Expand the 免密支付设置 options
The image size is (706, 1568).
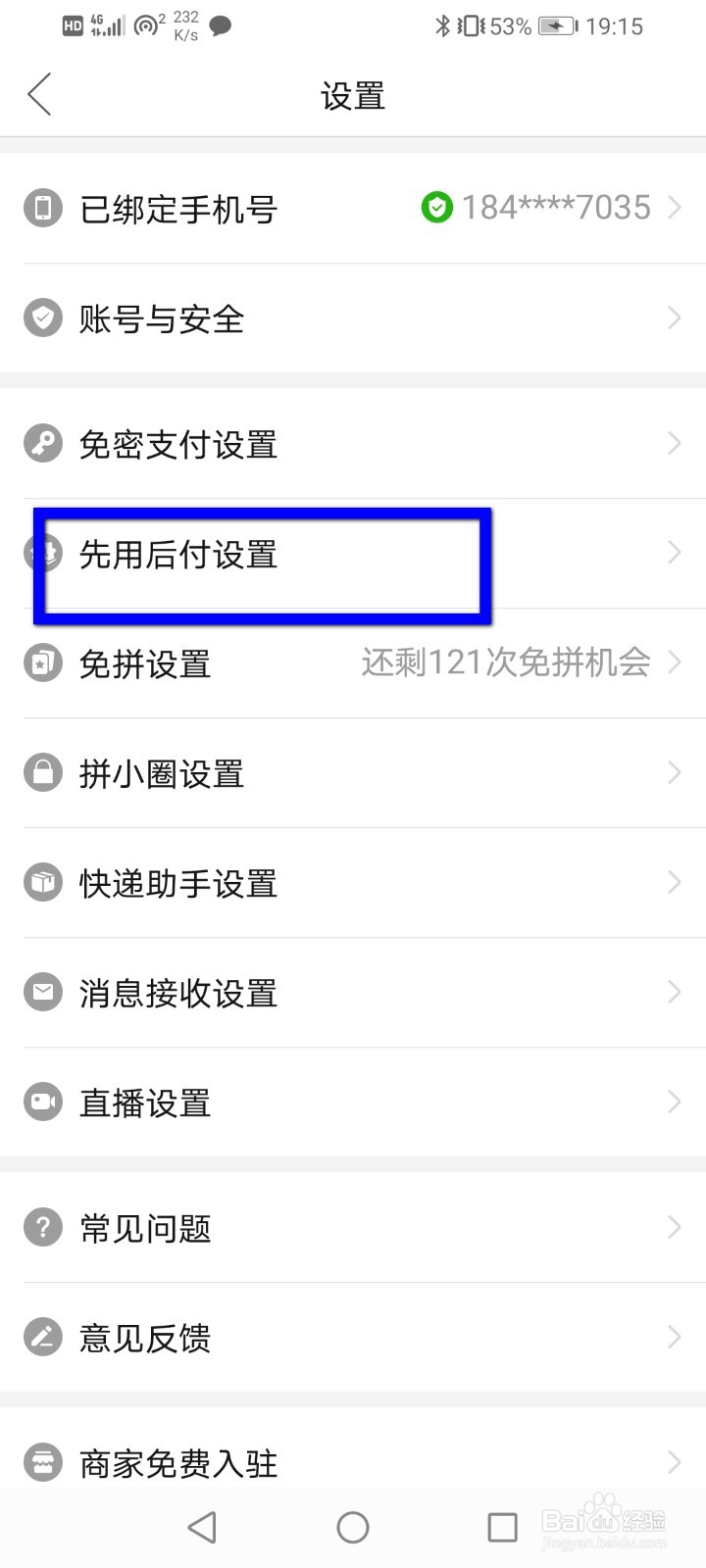point(353,443)
